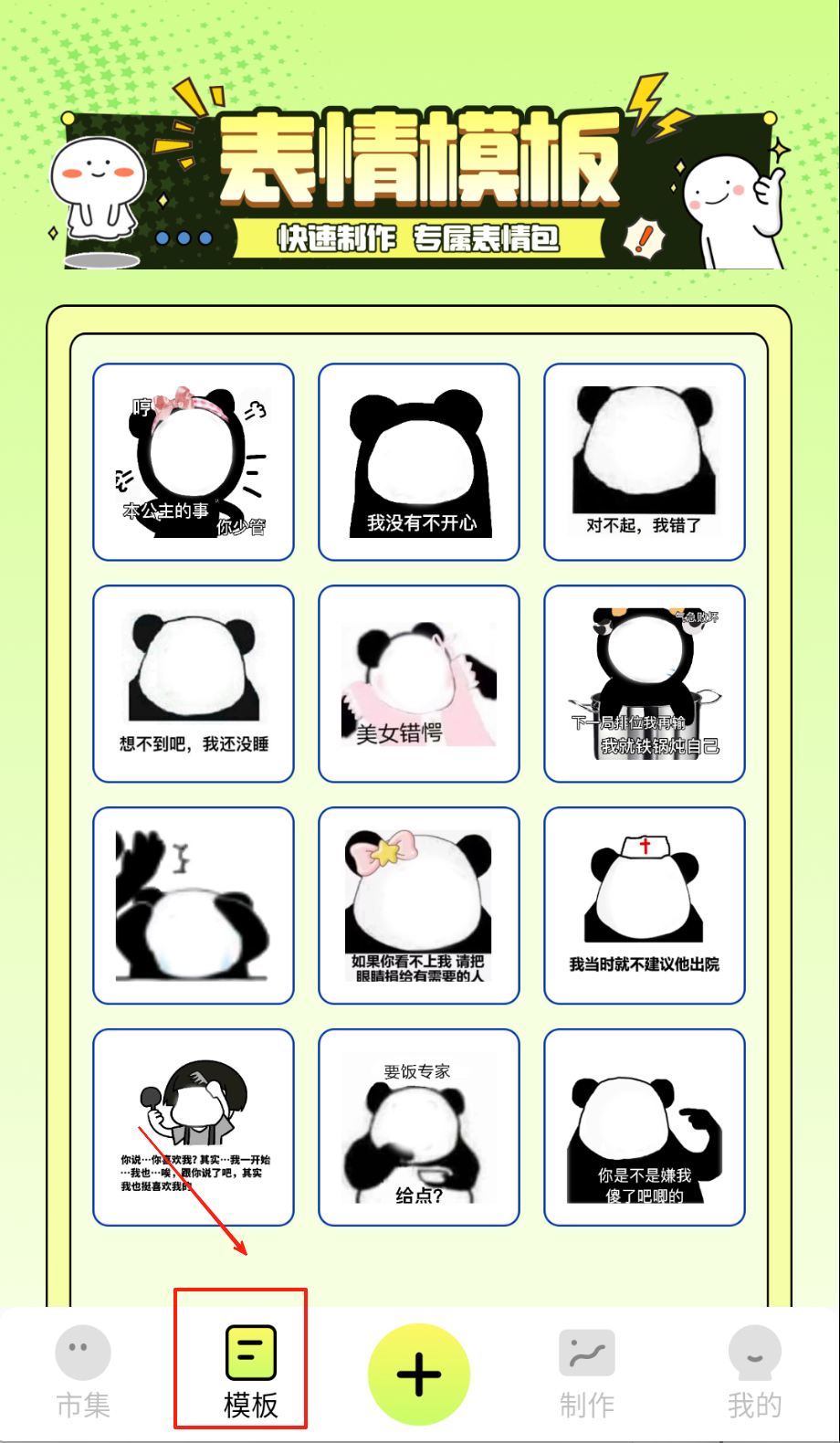
Task: Open the 我当时就不建议他出院 template
Action: point(645,906)
